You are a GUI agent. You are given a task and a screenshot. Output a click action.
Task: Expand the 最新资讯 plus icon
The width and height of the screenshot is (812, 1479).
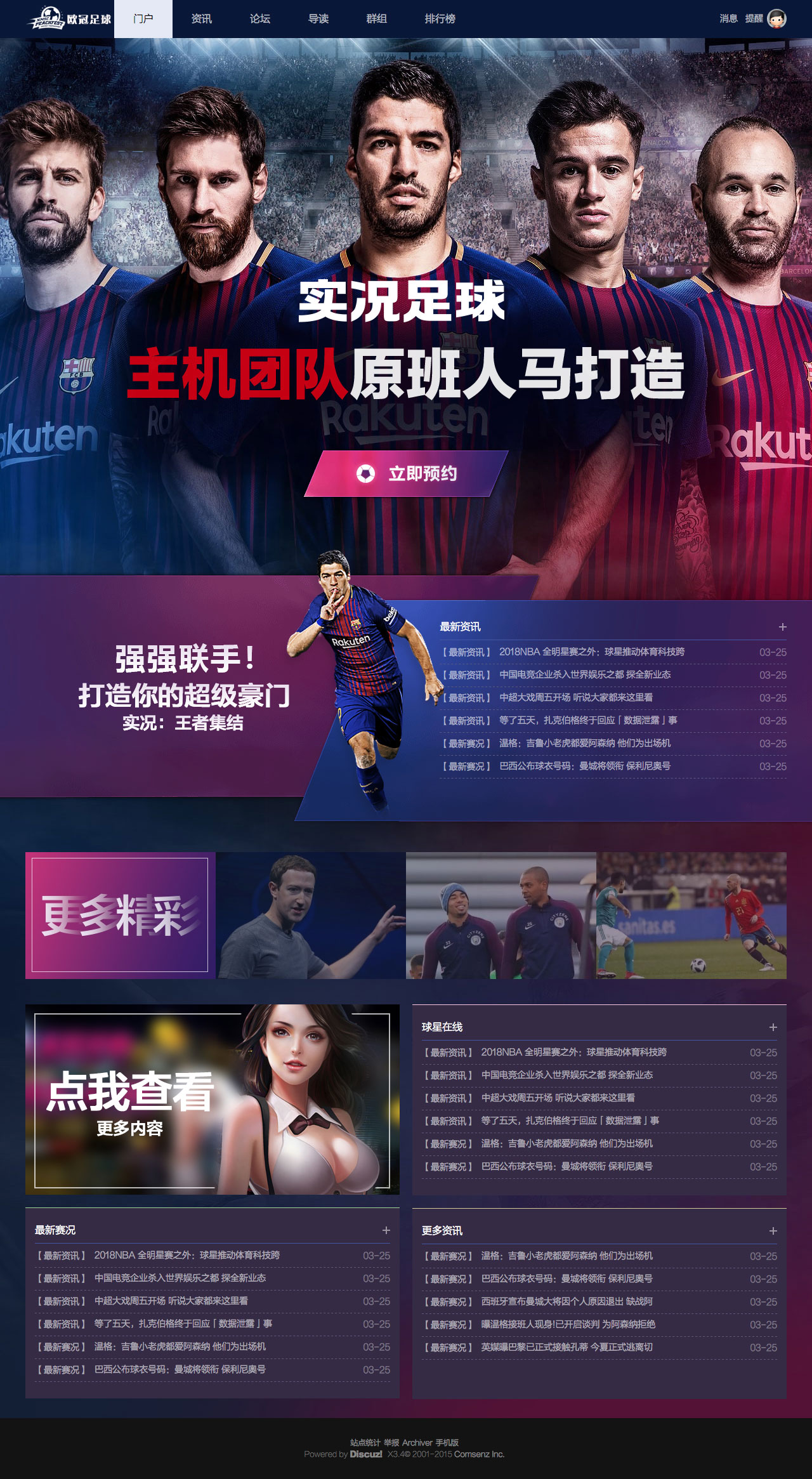783,627
